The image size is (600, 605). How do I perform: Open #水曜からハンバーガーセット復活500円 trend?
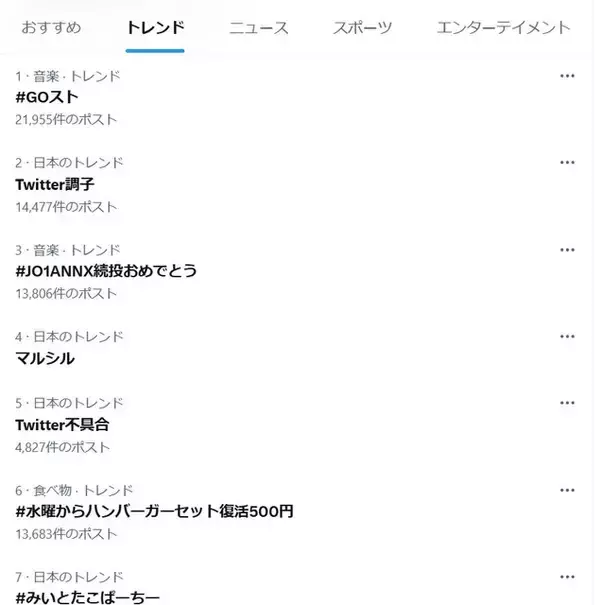[x=154, y=511]
